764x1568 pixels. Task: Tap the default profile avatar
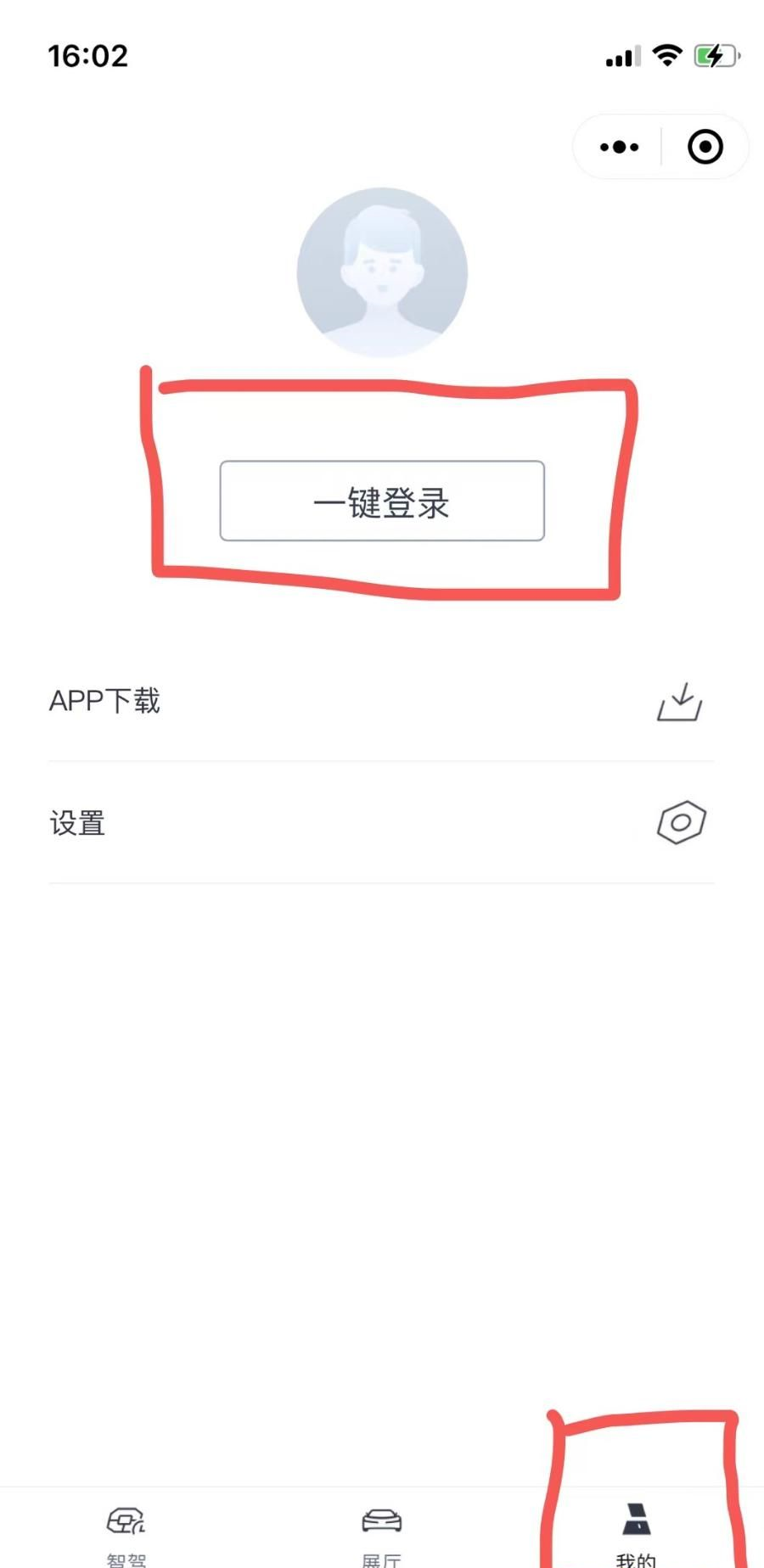coord(382,272)
